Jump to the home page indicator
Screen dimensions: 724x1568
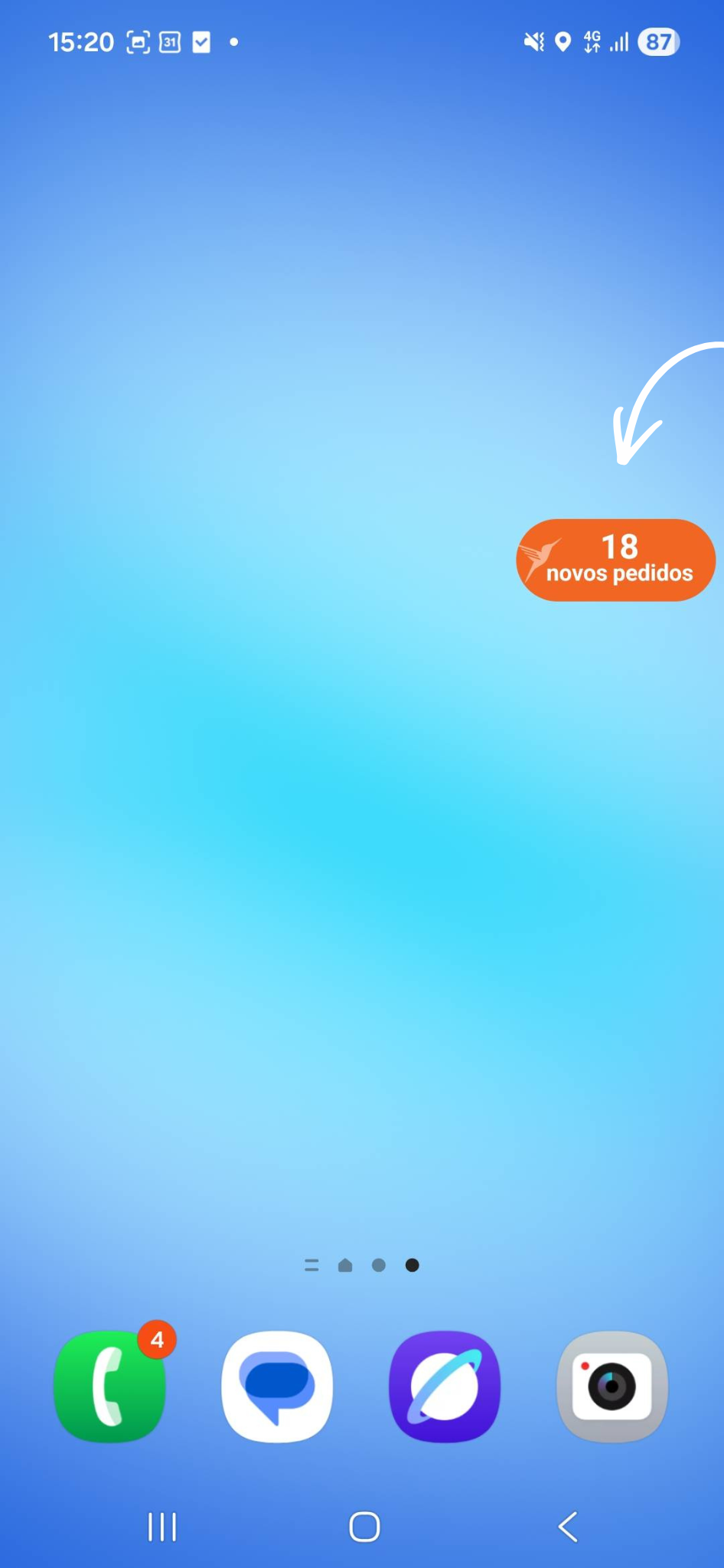[345, 1265]
